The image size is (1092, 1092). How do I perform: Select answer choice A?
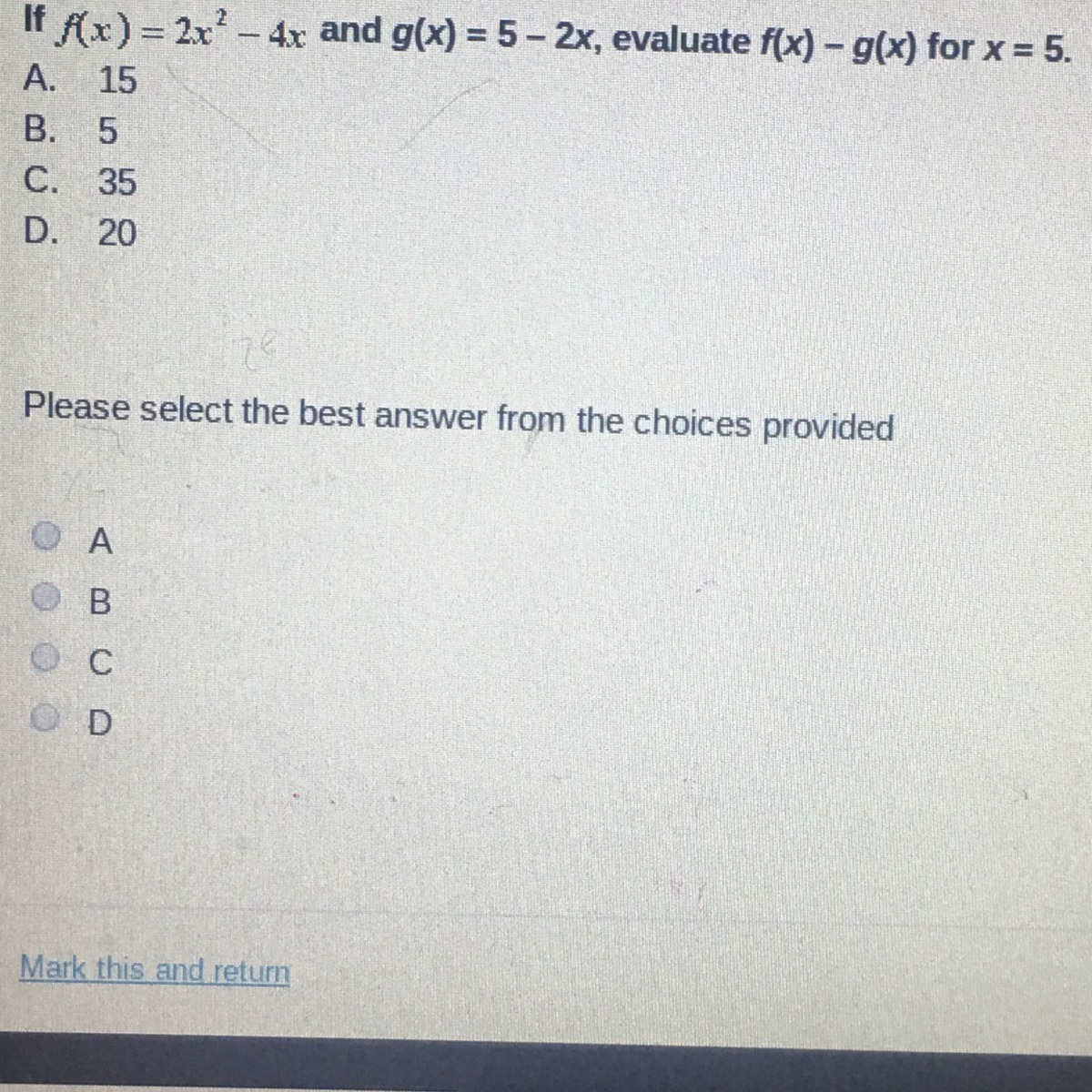[x=45, y=538]
